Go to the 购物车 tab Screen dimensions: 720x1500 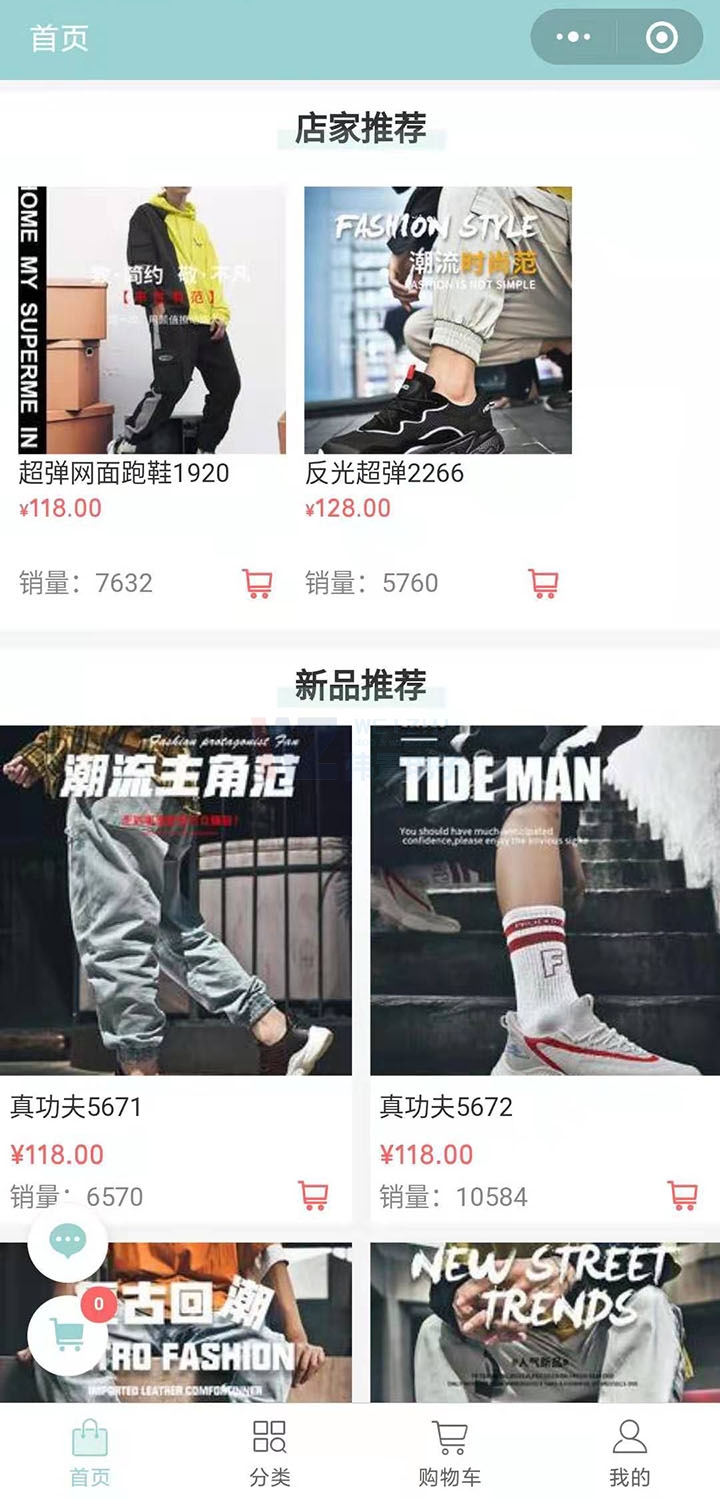[x=450, y=1452]
